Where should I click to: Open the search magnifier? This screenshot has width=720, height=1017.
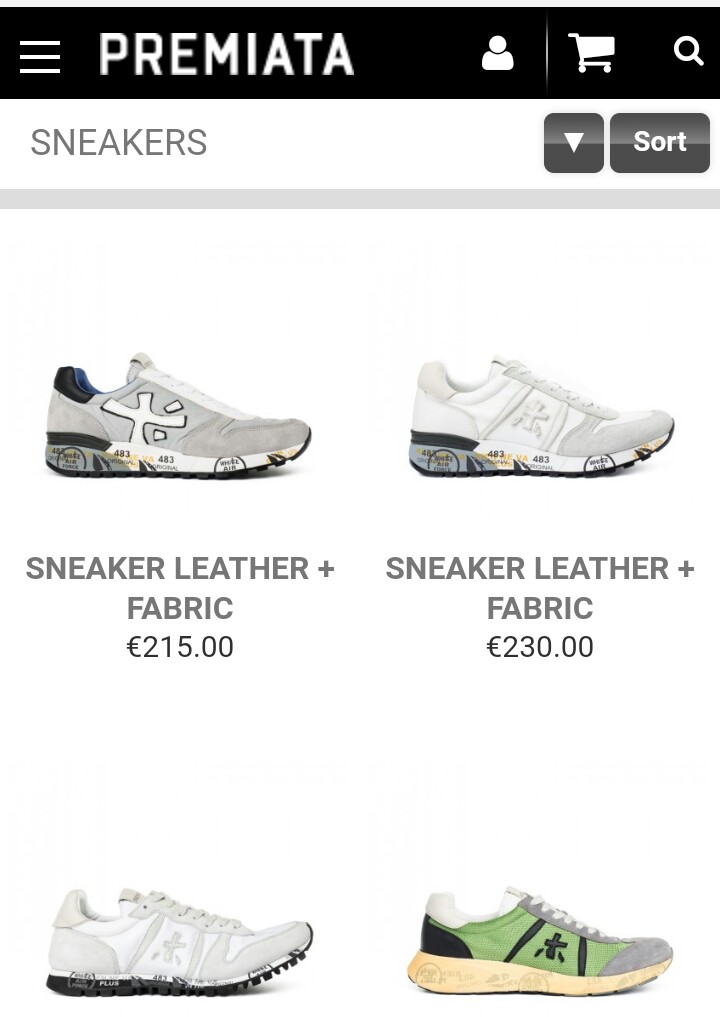point(688,51)
